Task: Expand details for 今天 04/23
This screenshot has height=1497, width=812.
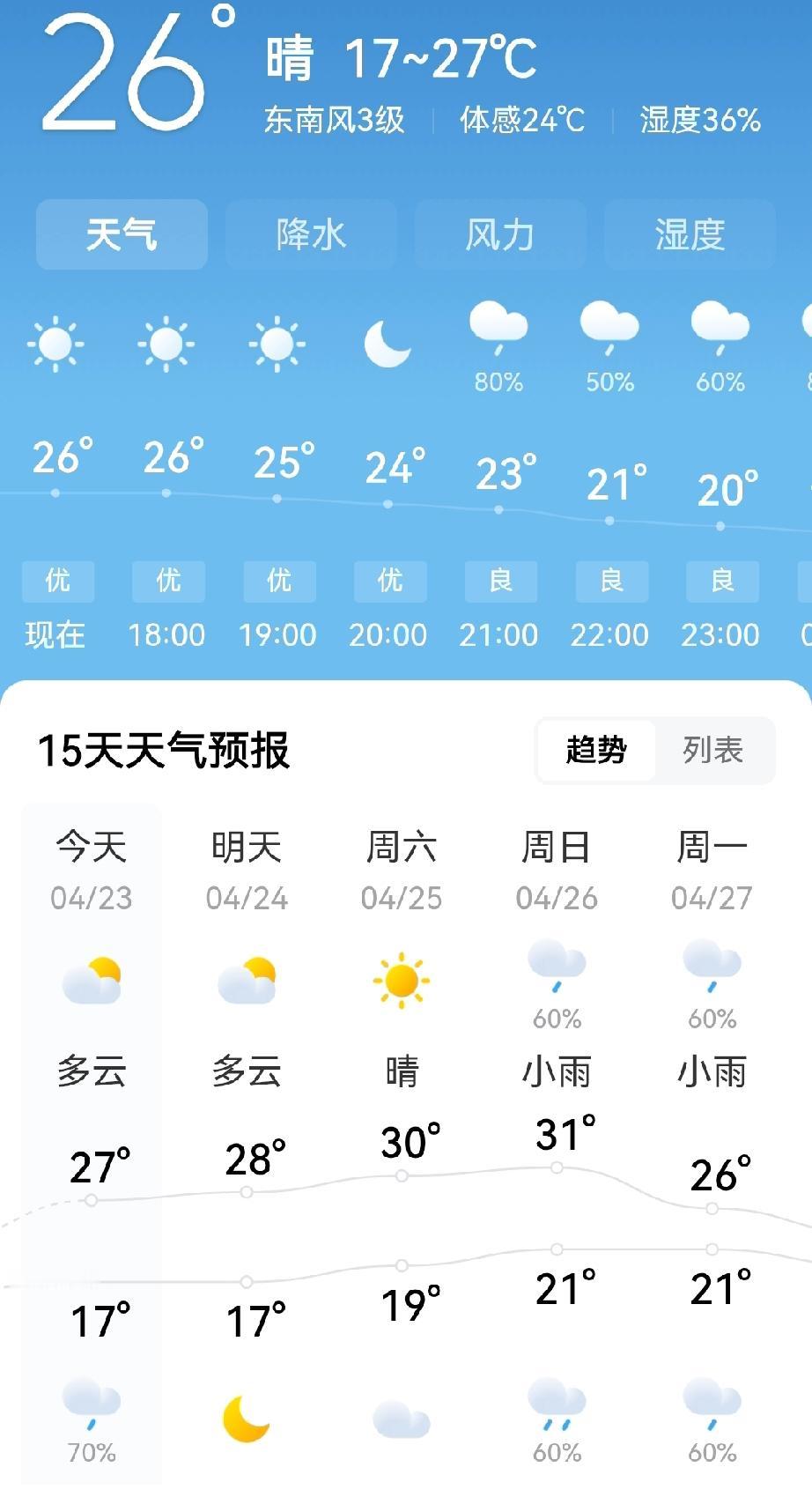Action: tap(92, 868)
